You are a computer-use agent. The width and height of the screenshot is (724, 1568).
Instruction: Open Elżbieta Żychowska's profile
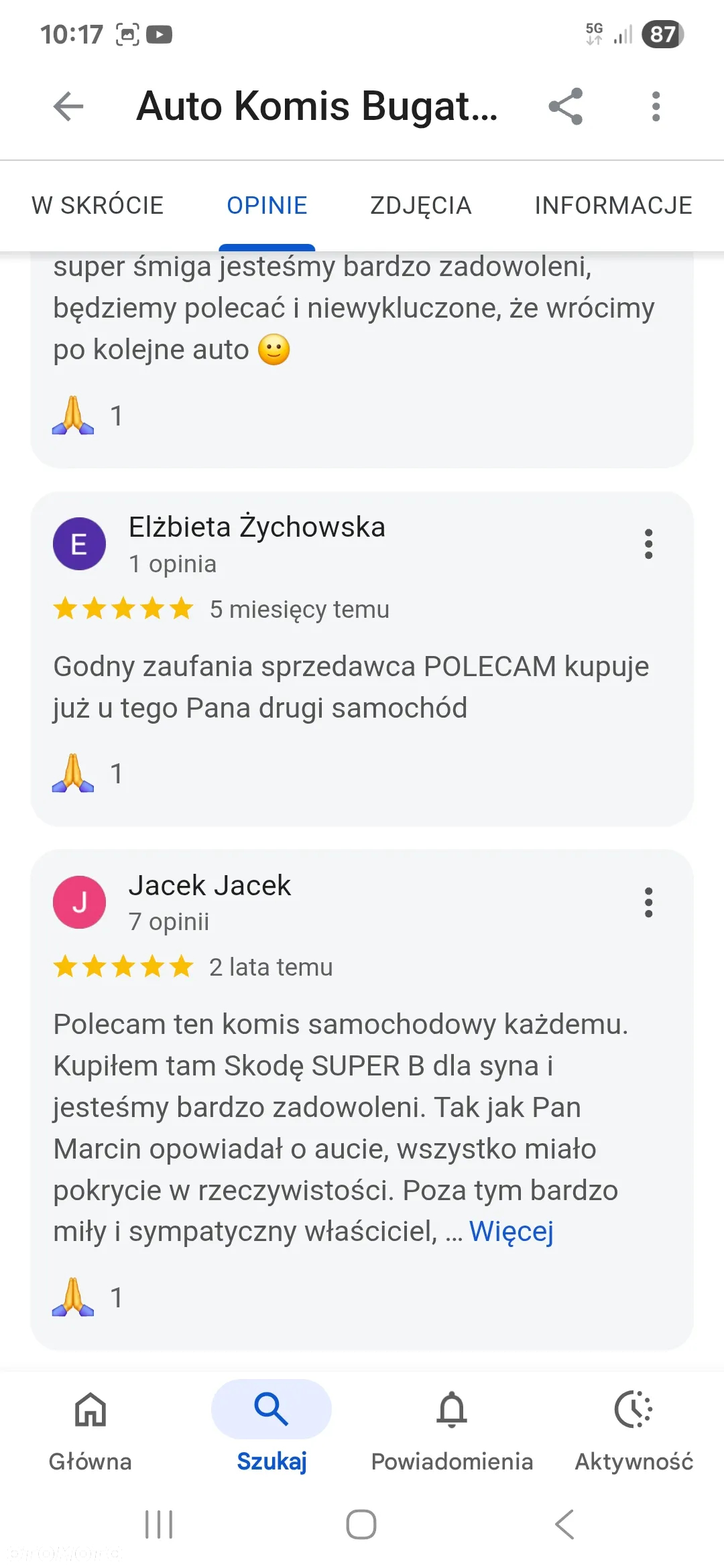(x=257, y=527)
